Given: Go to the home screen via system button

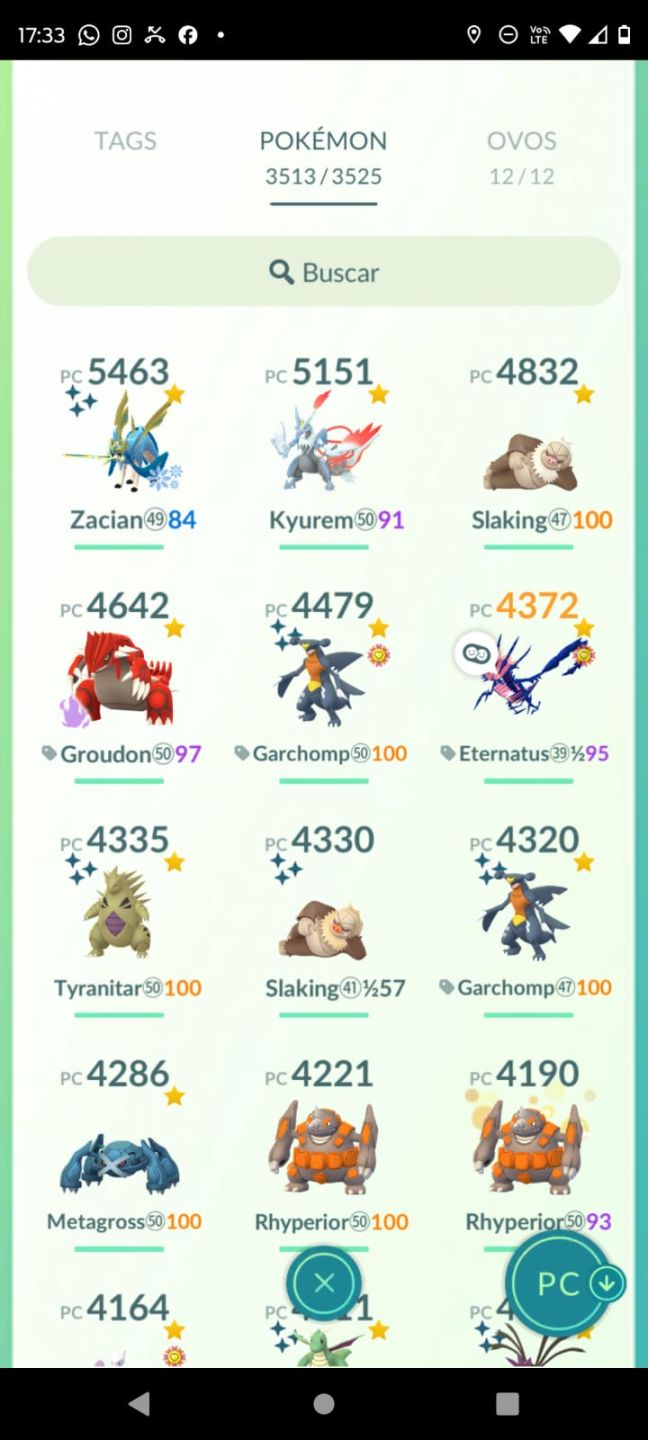Looking at the screenshot, I should [324, 1404].
